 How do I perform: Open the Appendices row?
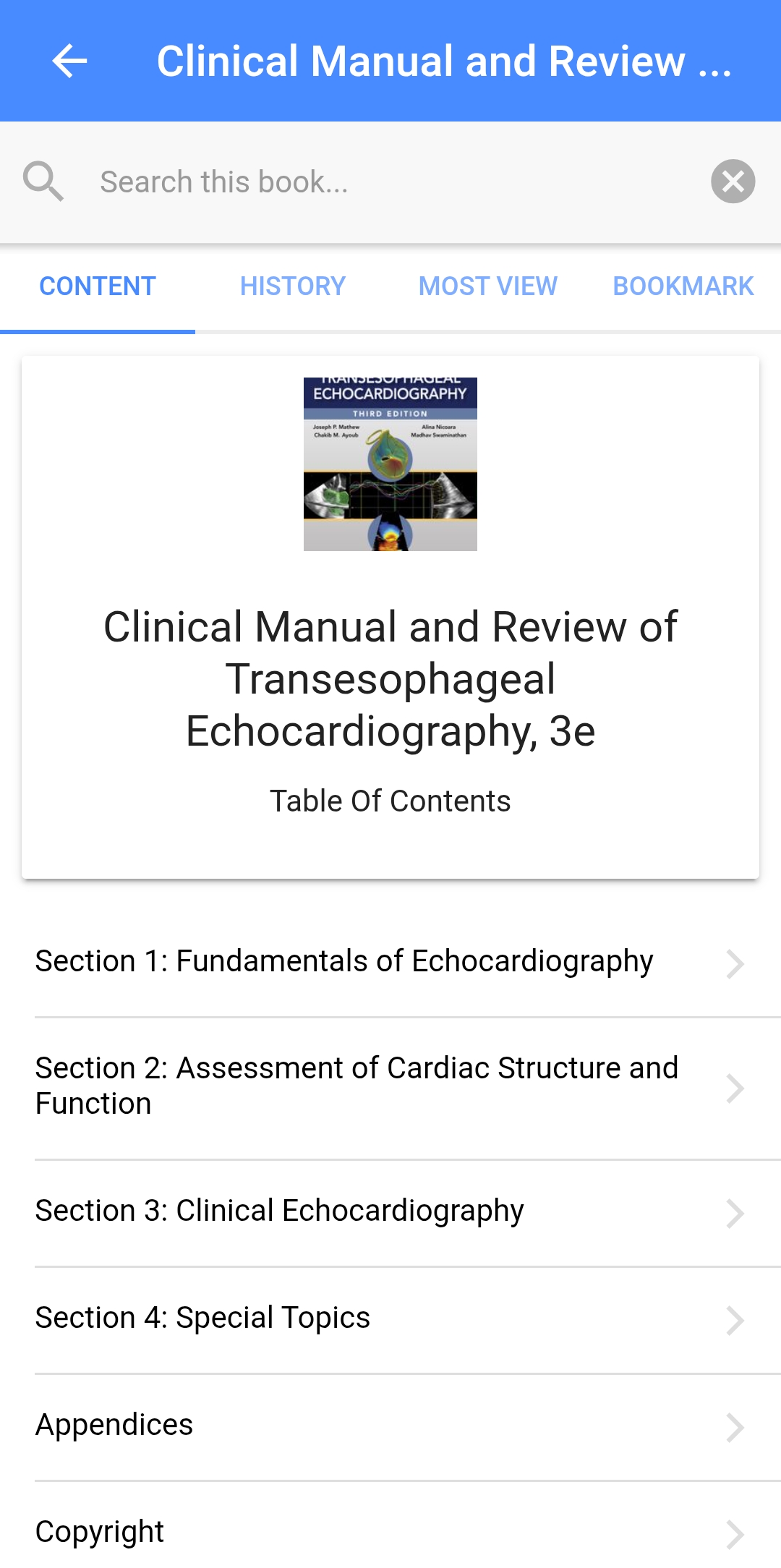390,1426
